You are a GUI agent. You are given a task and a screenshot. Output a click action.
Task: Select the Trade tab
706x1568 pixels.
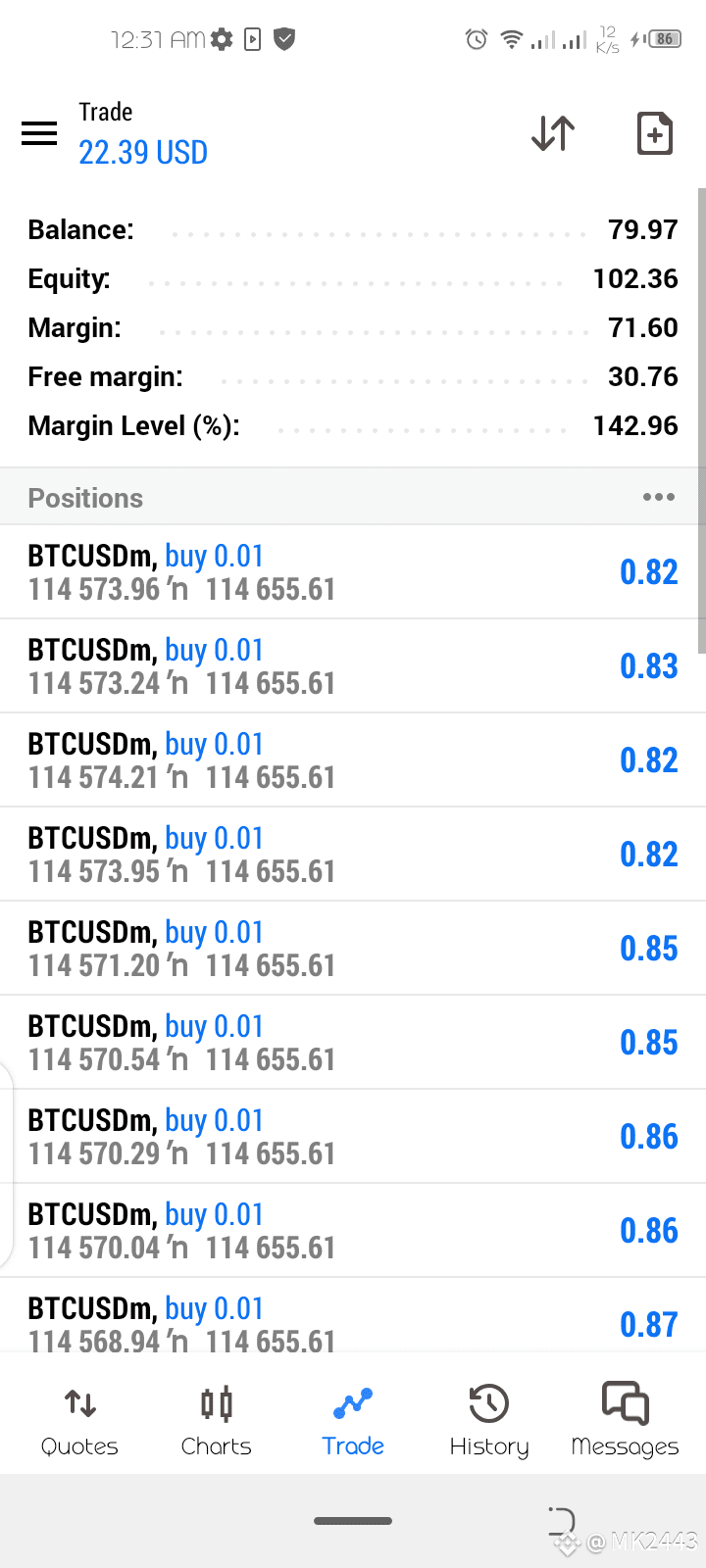tap(353, 1421)
